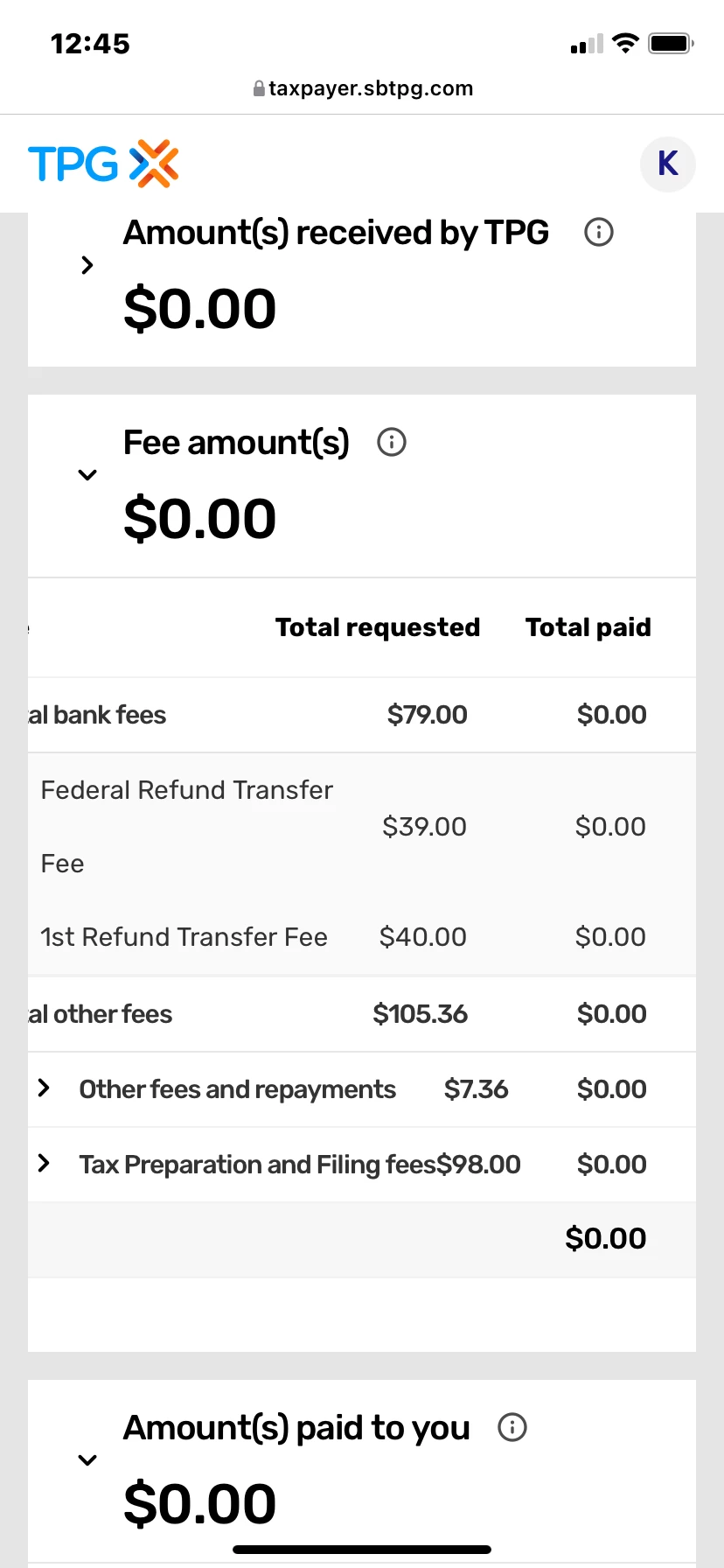724x1568 pixels.
Task: Expand the Other fees and repayments row
Action: click(44, 1088)
